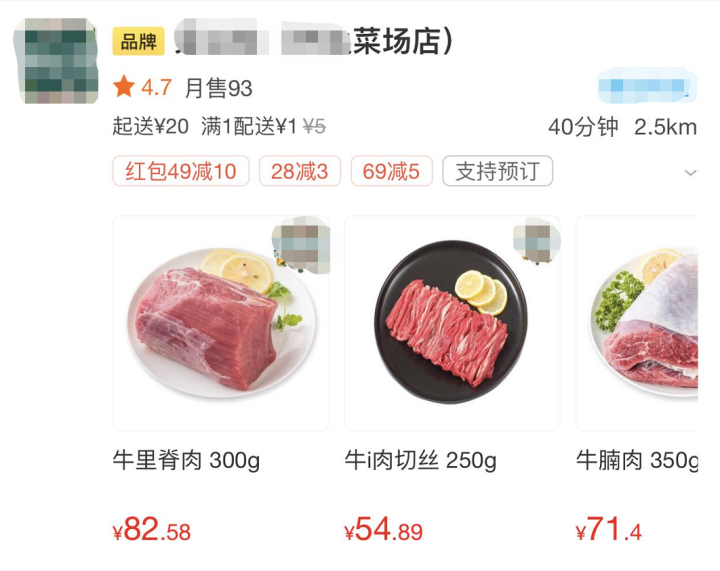Tap the 69减5 discount chip

tap(391, 172)
